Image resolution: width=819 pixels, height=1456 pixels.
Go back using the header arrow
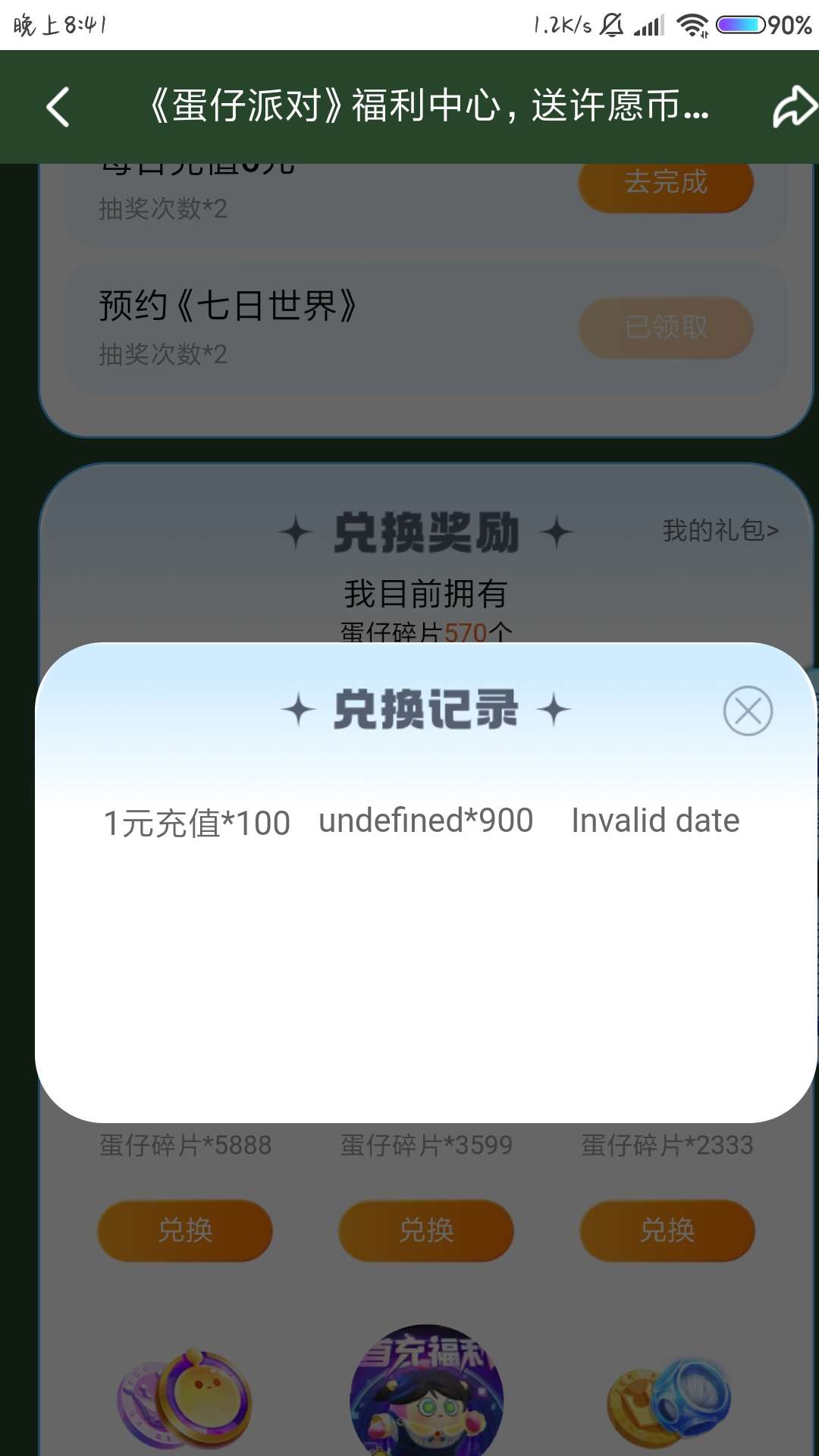coord(58,107)
